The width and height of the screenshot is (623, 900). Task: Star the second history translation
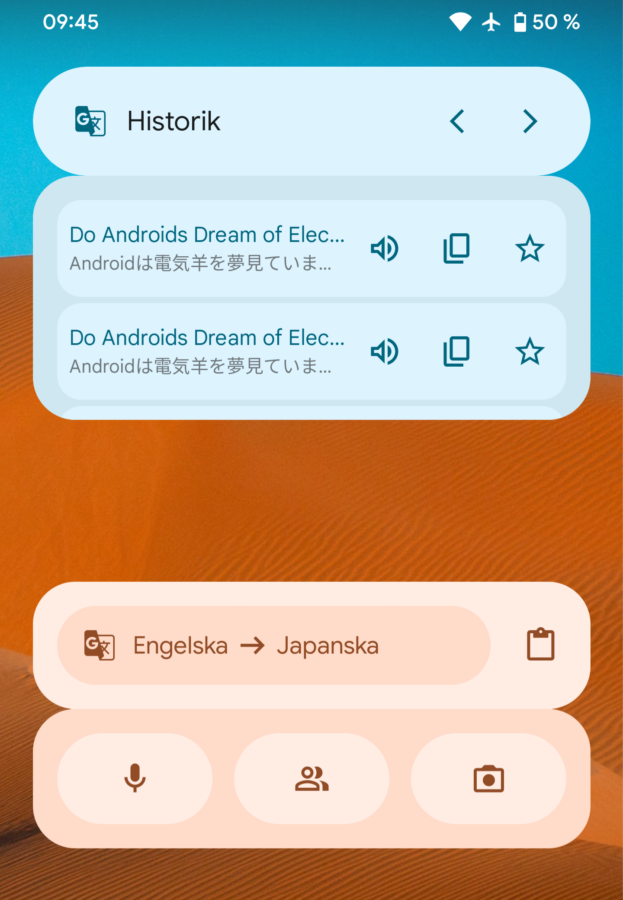coord(529,351)
